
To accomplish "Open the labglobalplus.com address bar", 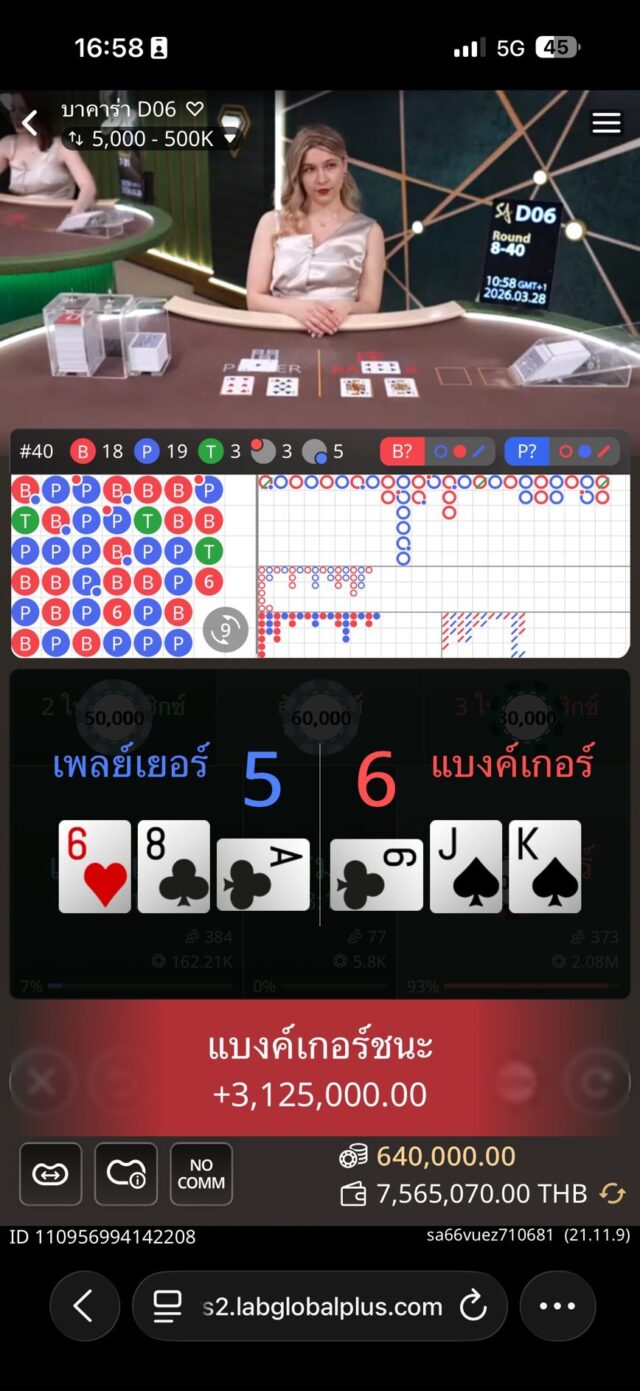I will tap(320, 1306).
